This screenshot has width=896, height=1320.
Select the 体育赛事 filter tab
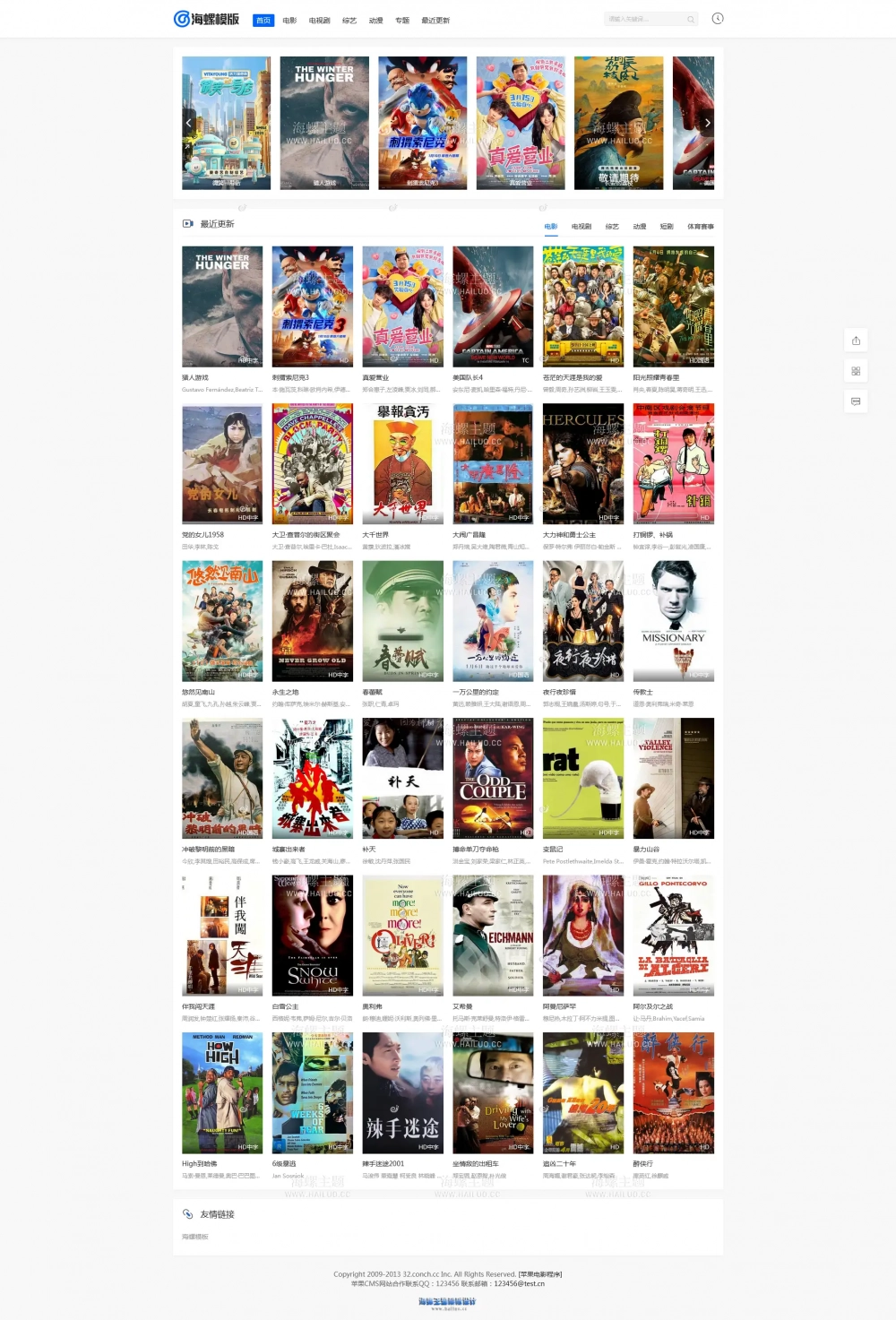[701, 227]
